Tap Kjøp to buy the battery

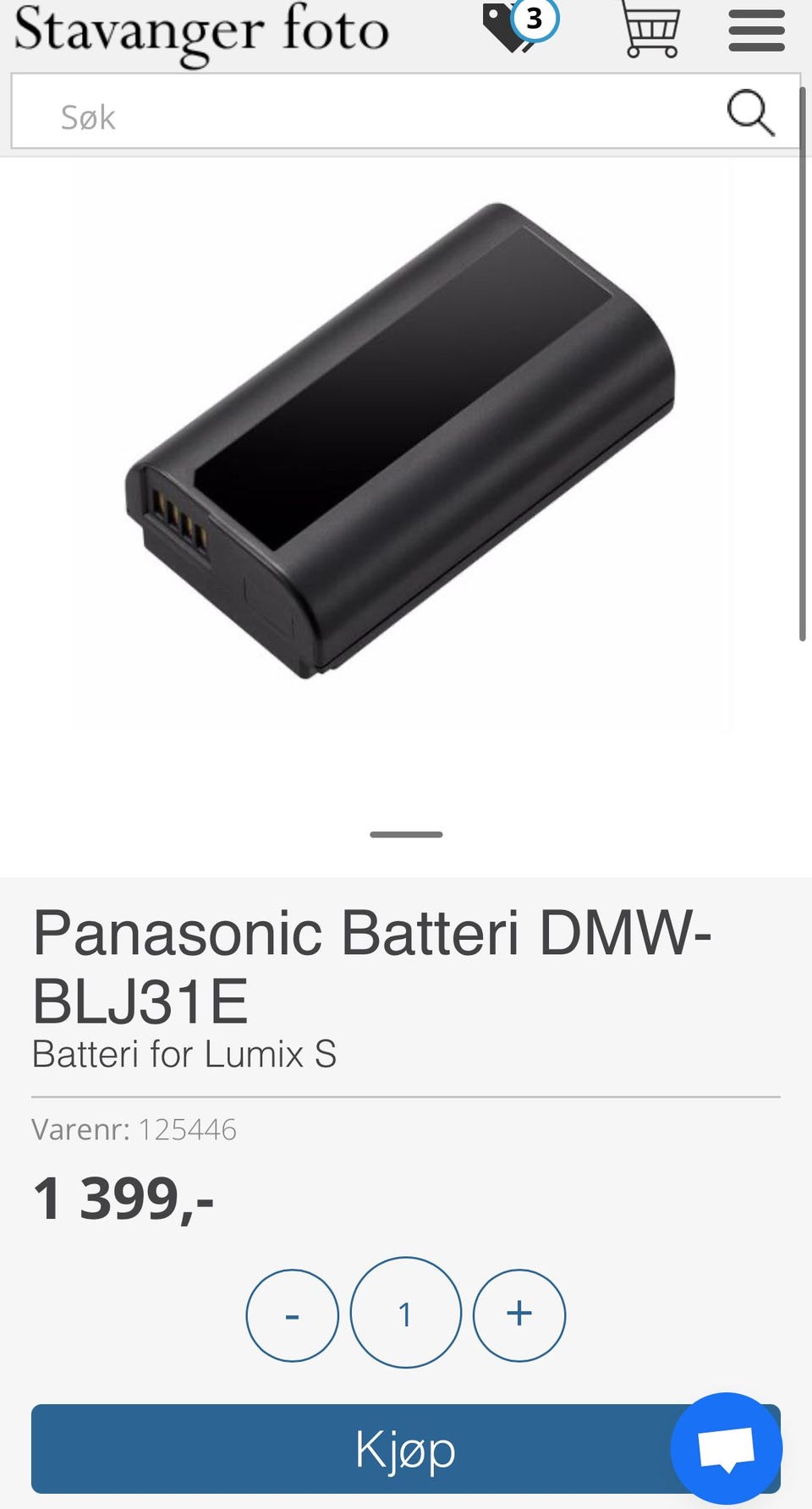tap(405, 1449)
